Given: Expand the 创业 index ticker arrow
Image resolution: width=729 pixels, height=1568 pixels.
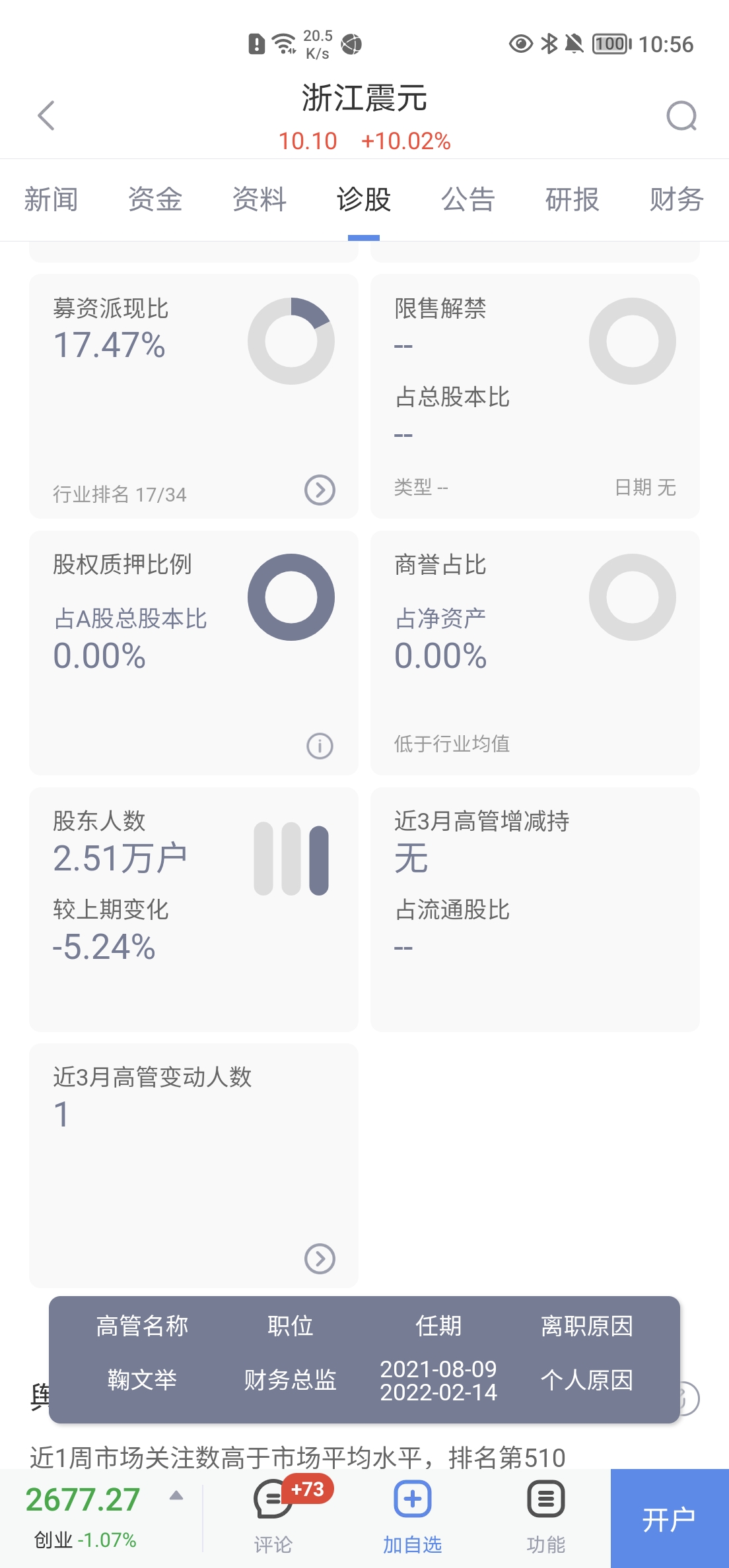Looking at the screenshot, I should [176, 1496].
